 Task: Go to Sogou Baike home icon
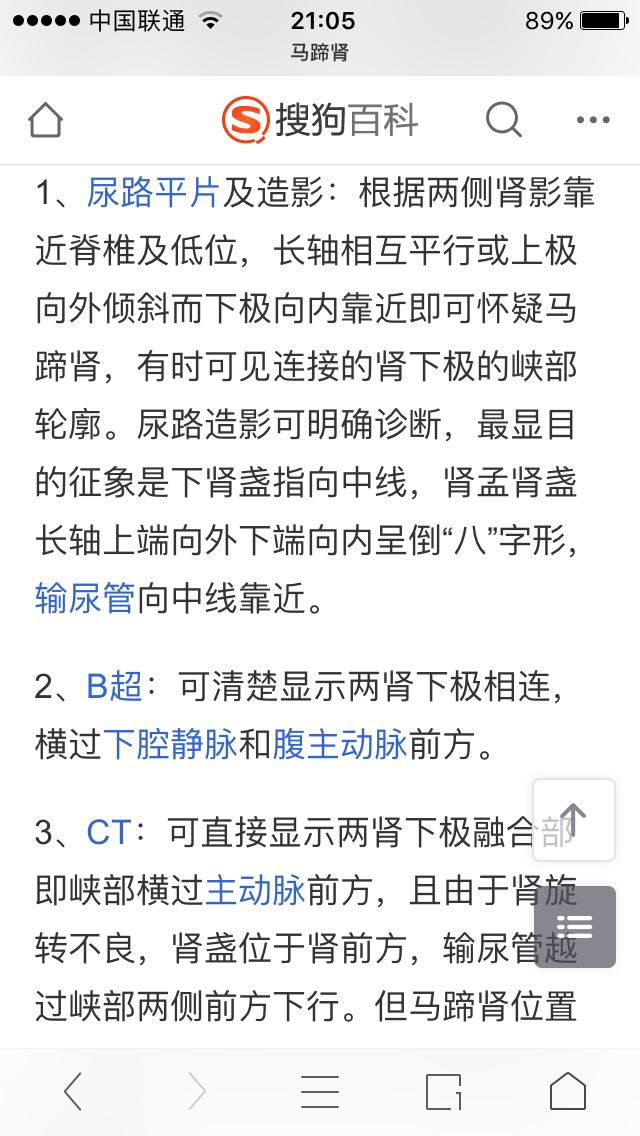coord(46,120)
